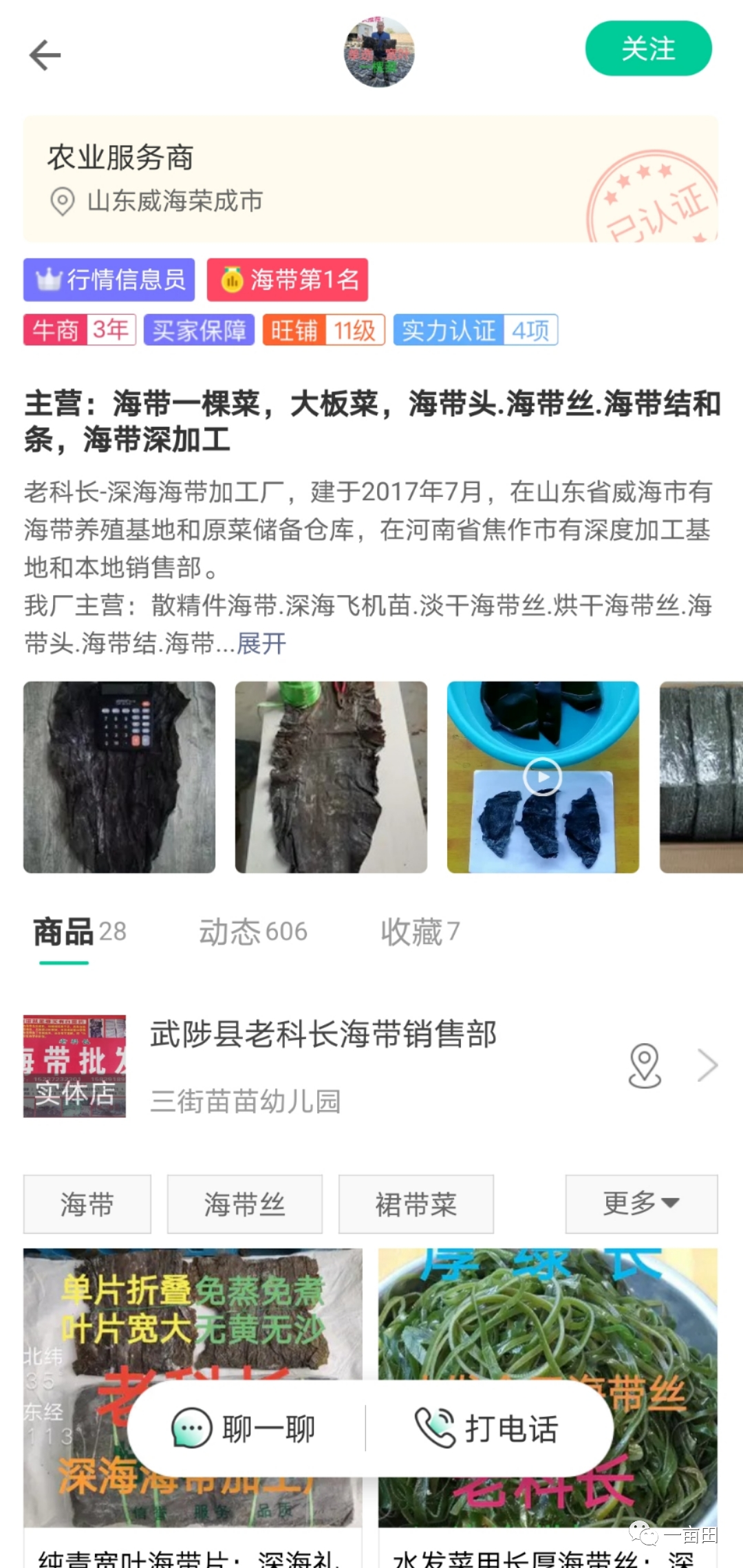Expand the description with 展开
Screen dimensions: 743x1568
click(261, 644)
